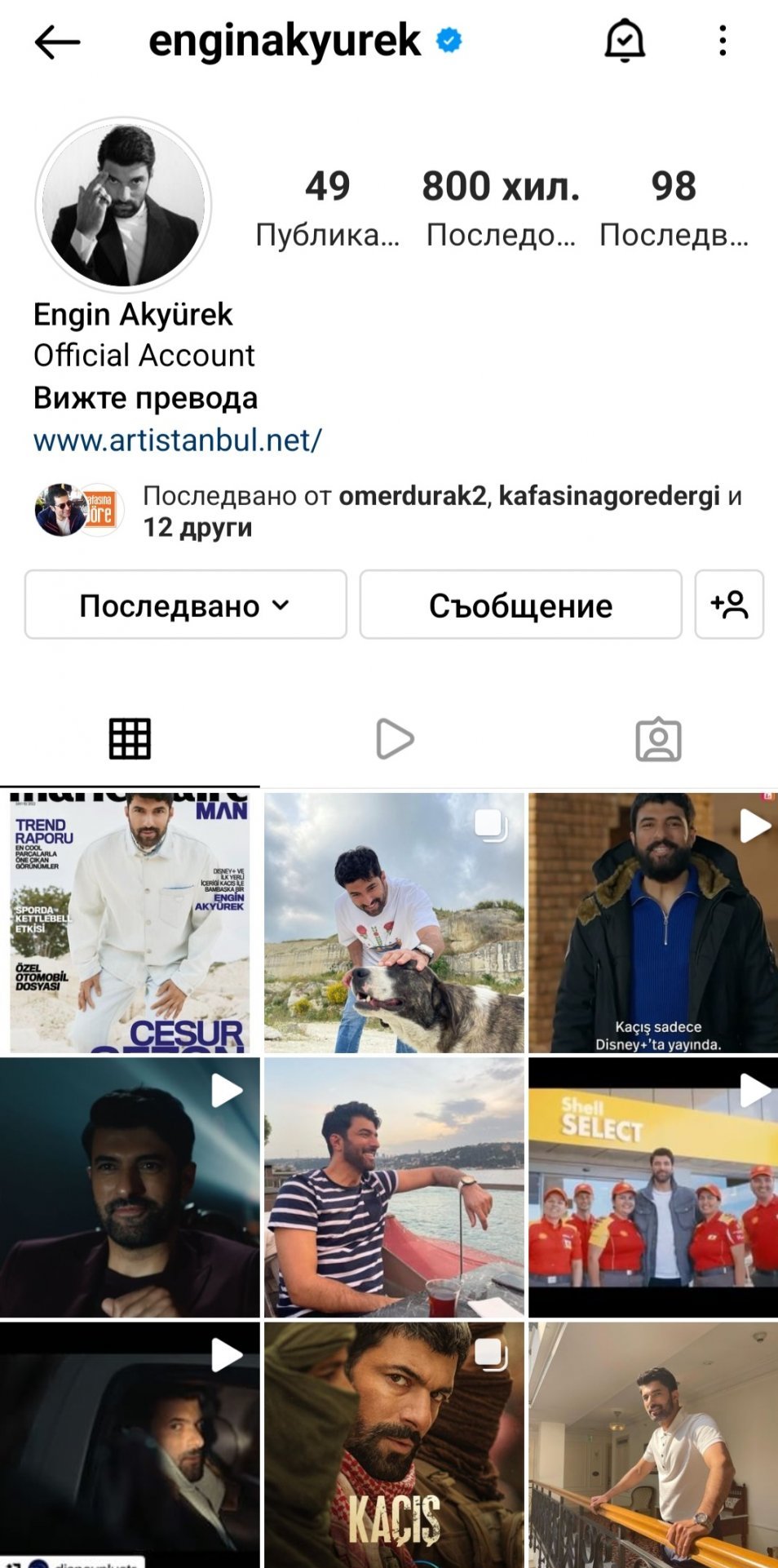
Task: Tap Вижте превода to translate bio
Action: coord(145,398)
